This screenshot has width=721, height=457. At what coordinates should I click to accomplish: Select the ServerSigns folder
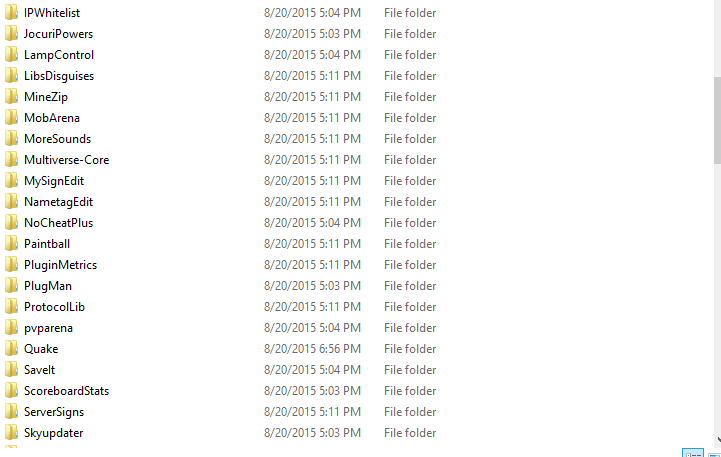click(x=54, y=412)
